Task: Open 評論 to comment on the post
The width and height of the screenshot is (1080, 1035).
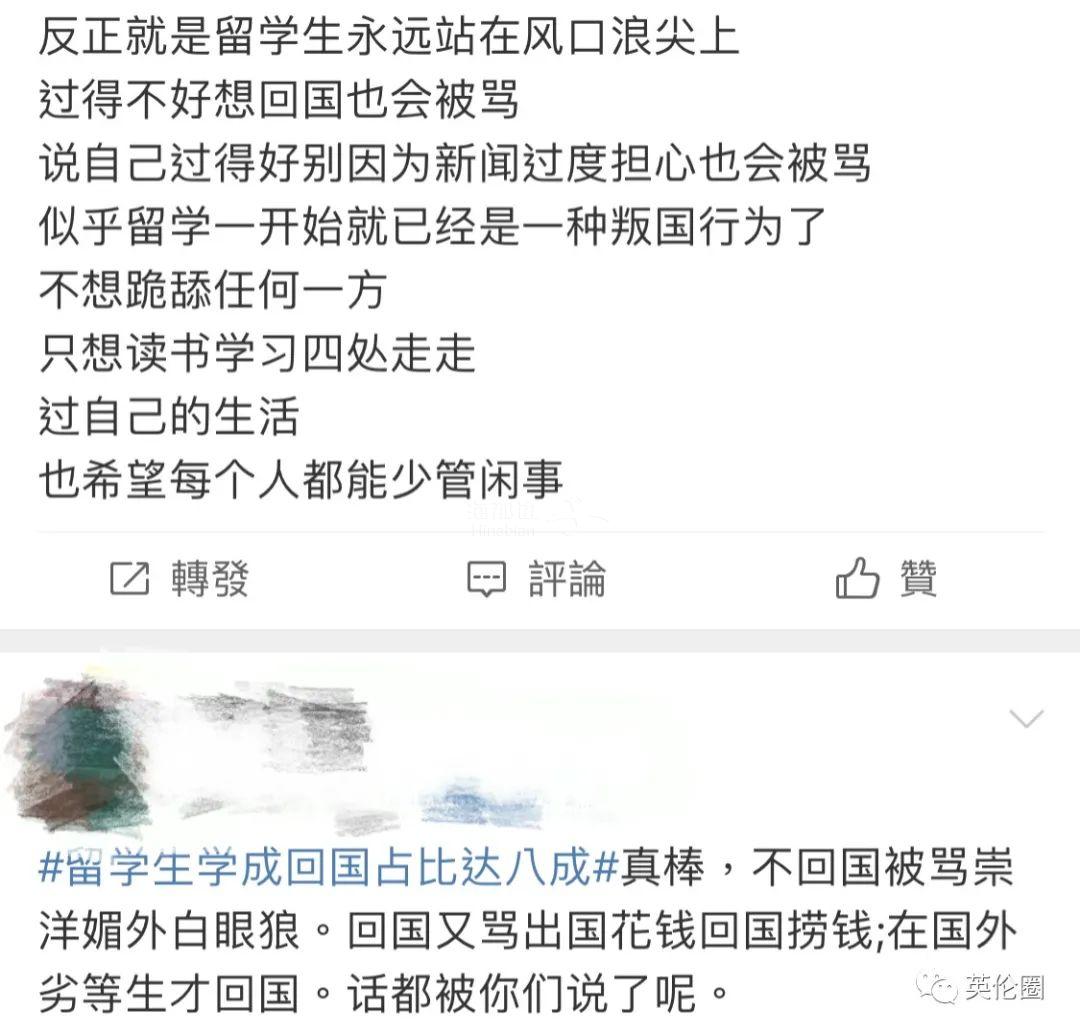Action: coord(536,579)
